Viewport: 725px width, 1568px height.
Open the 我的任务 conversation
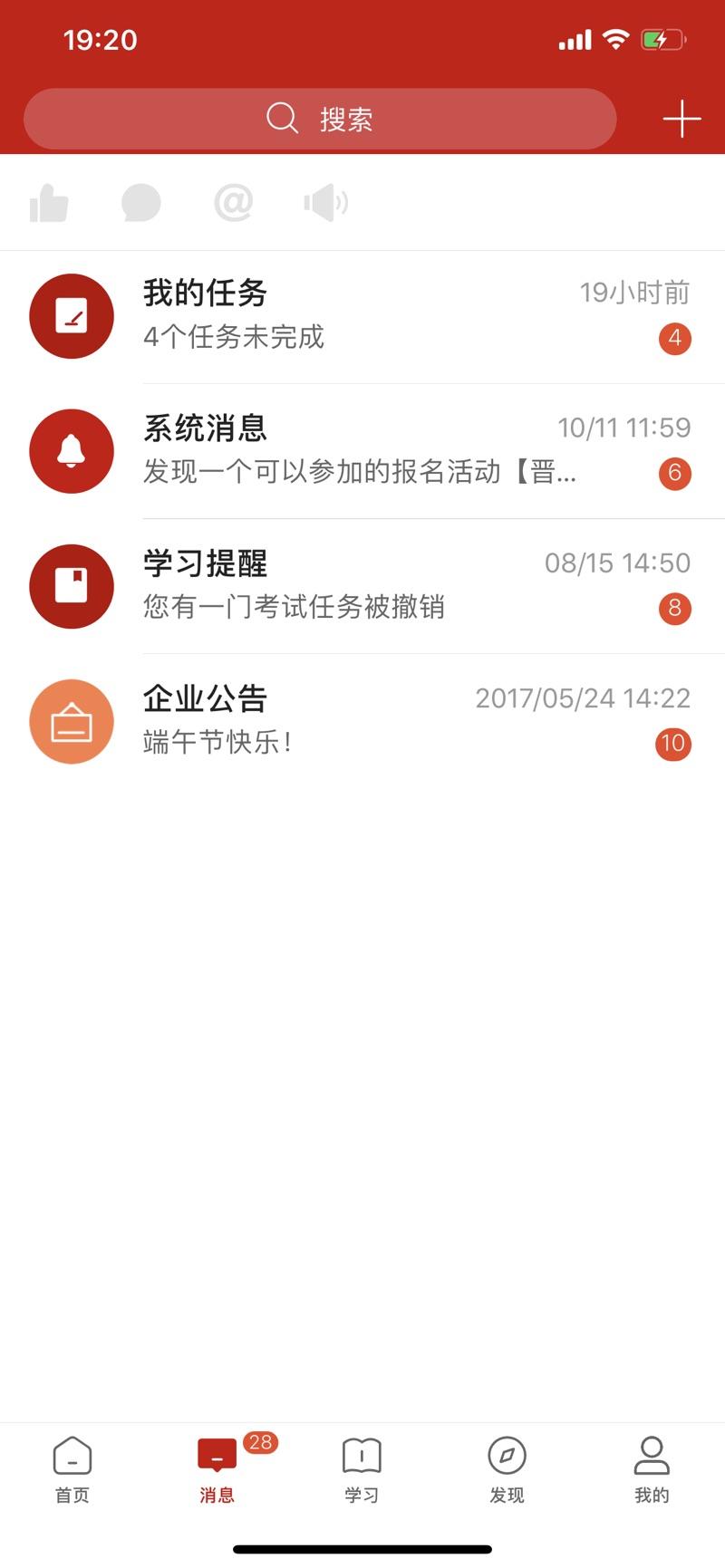[x=362, y=315]
